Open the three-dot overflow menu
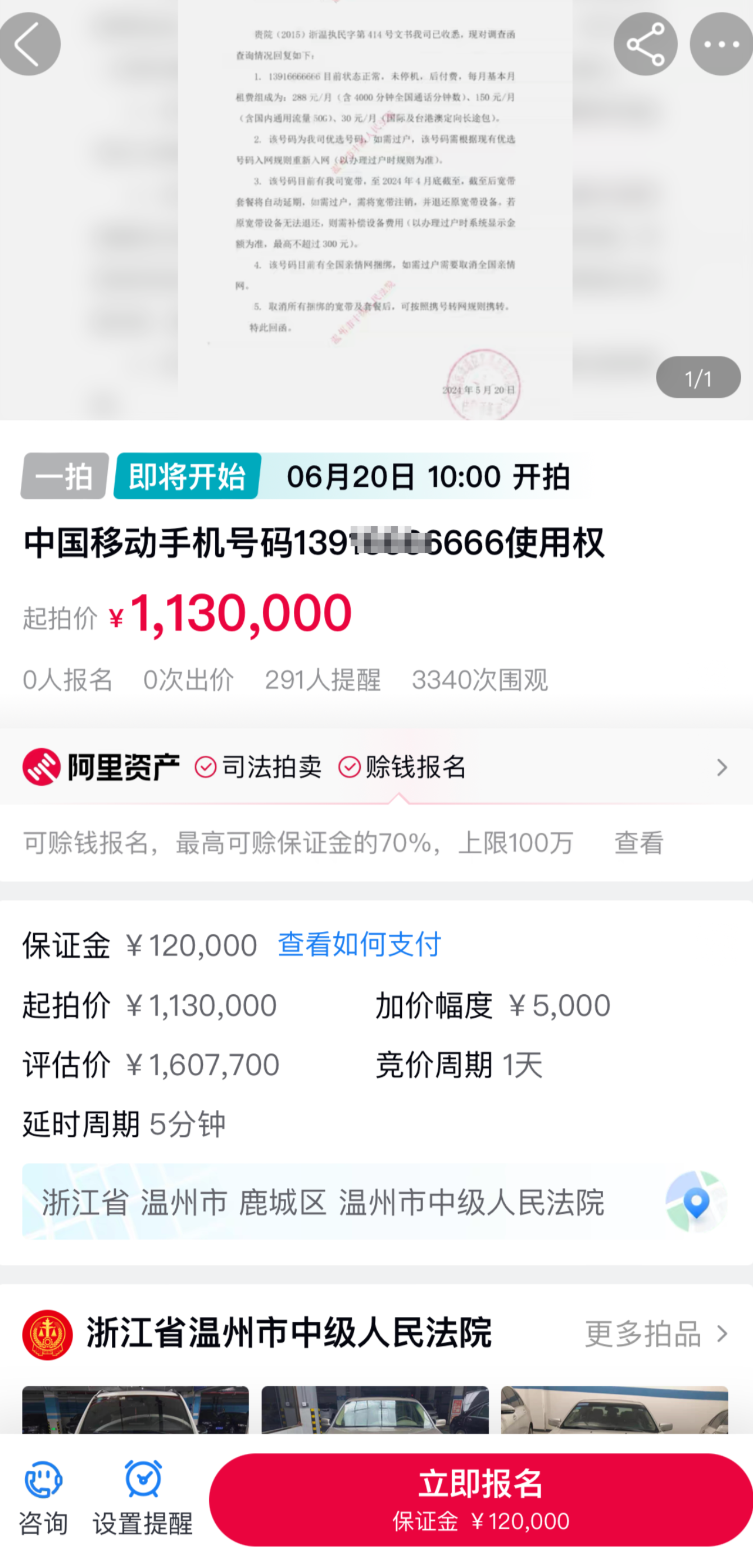 pos(721,44)
